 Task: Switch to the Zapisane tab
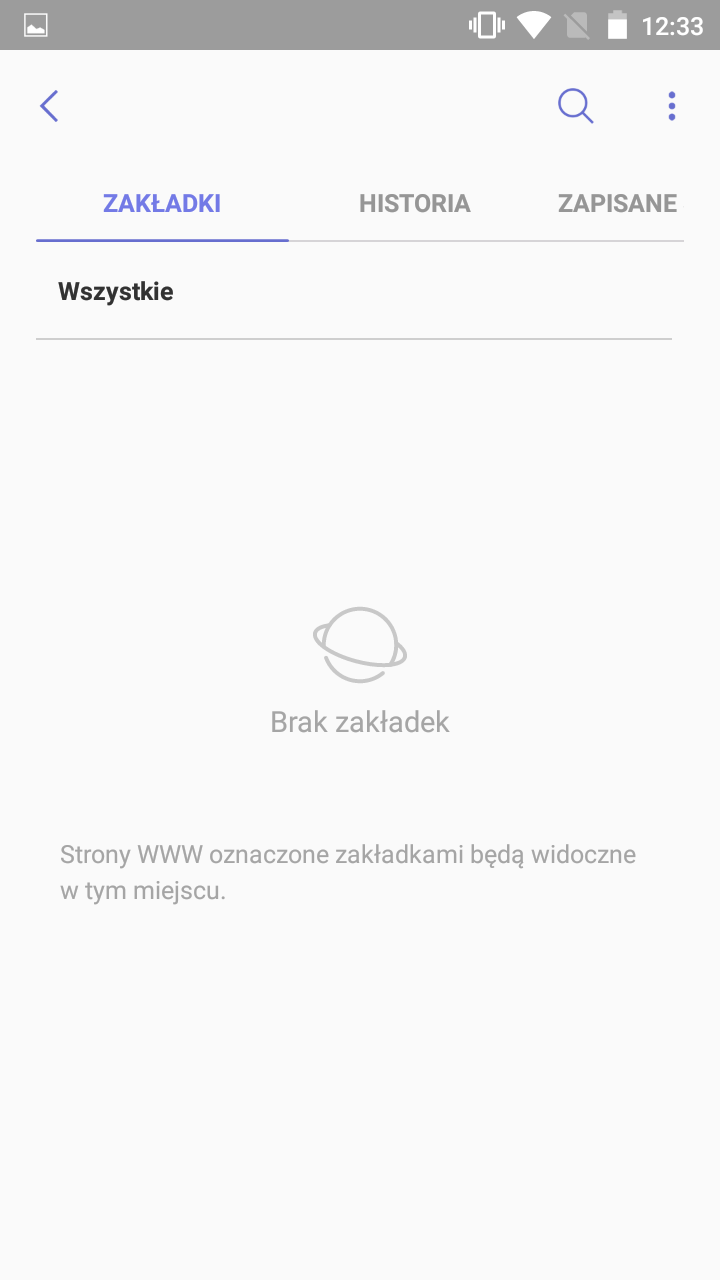click(617, 204)
